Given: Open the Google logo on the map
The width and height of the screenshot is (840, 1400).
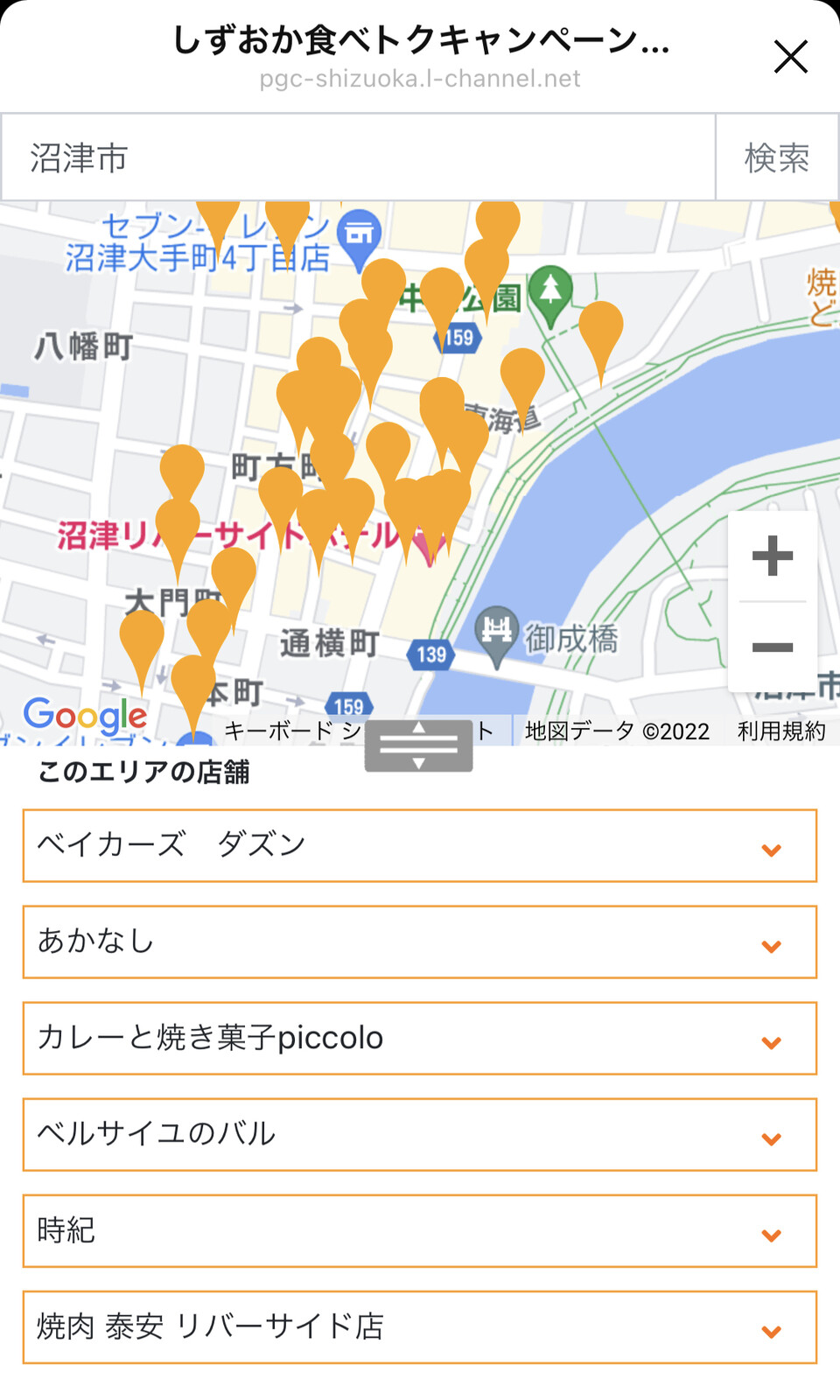Looking at the screenshot, I should point(85,716).
